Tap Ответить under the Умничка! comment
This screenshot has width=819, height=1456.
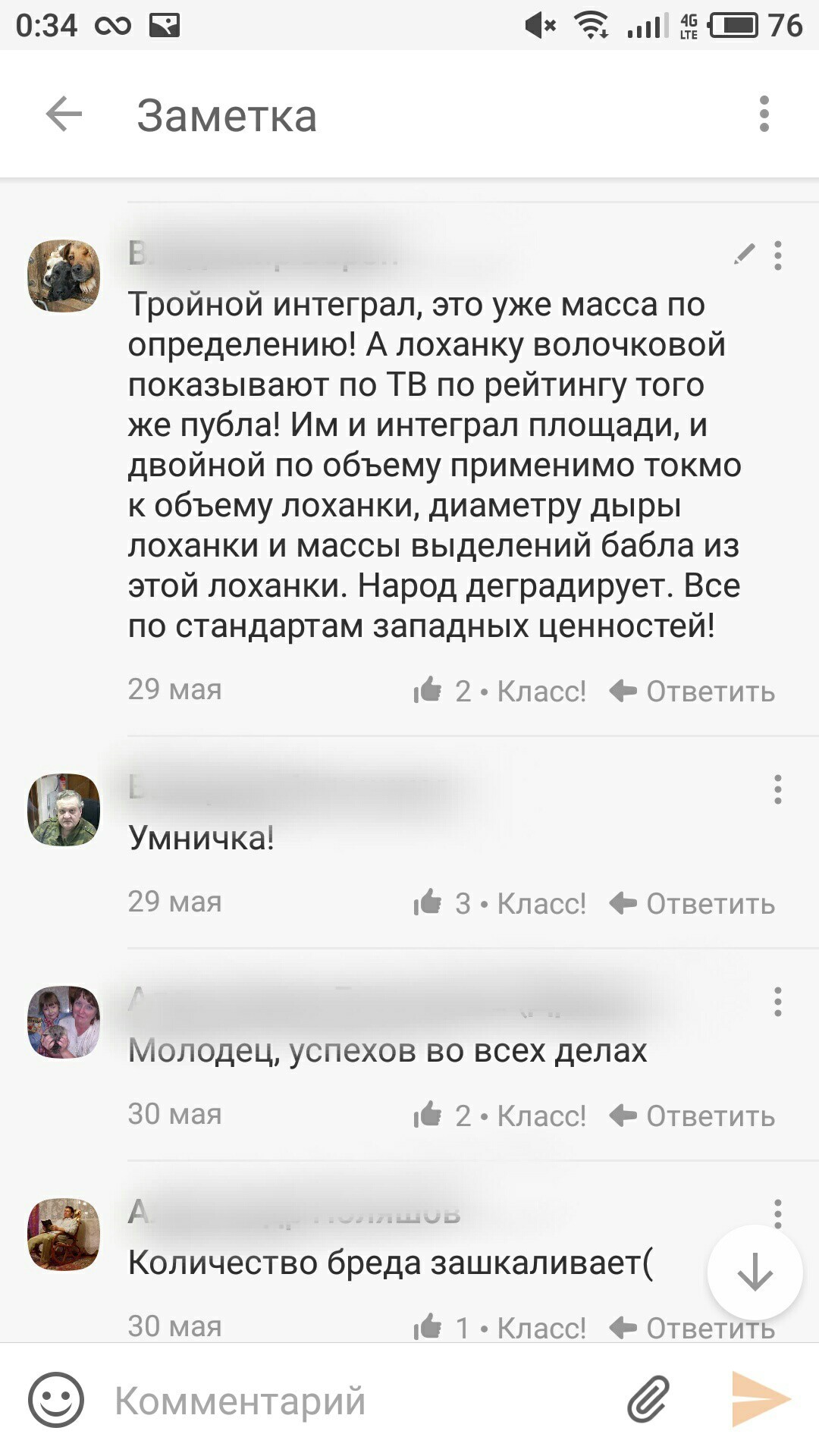click(x=692, y=903)
